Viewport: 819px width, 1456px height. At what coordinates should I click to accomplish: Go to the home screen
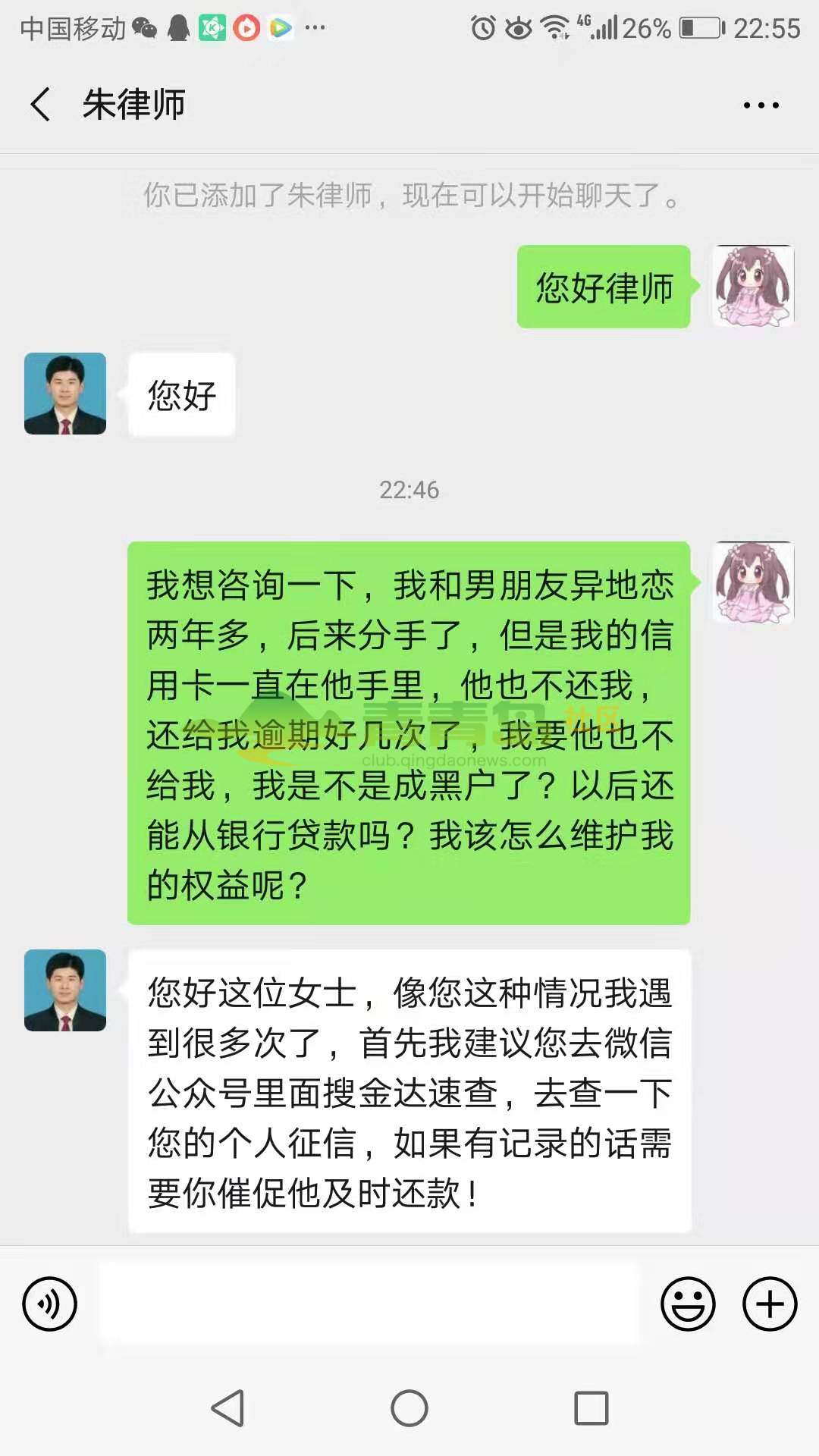tap(409, 1408)
